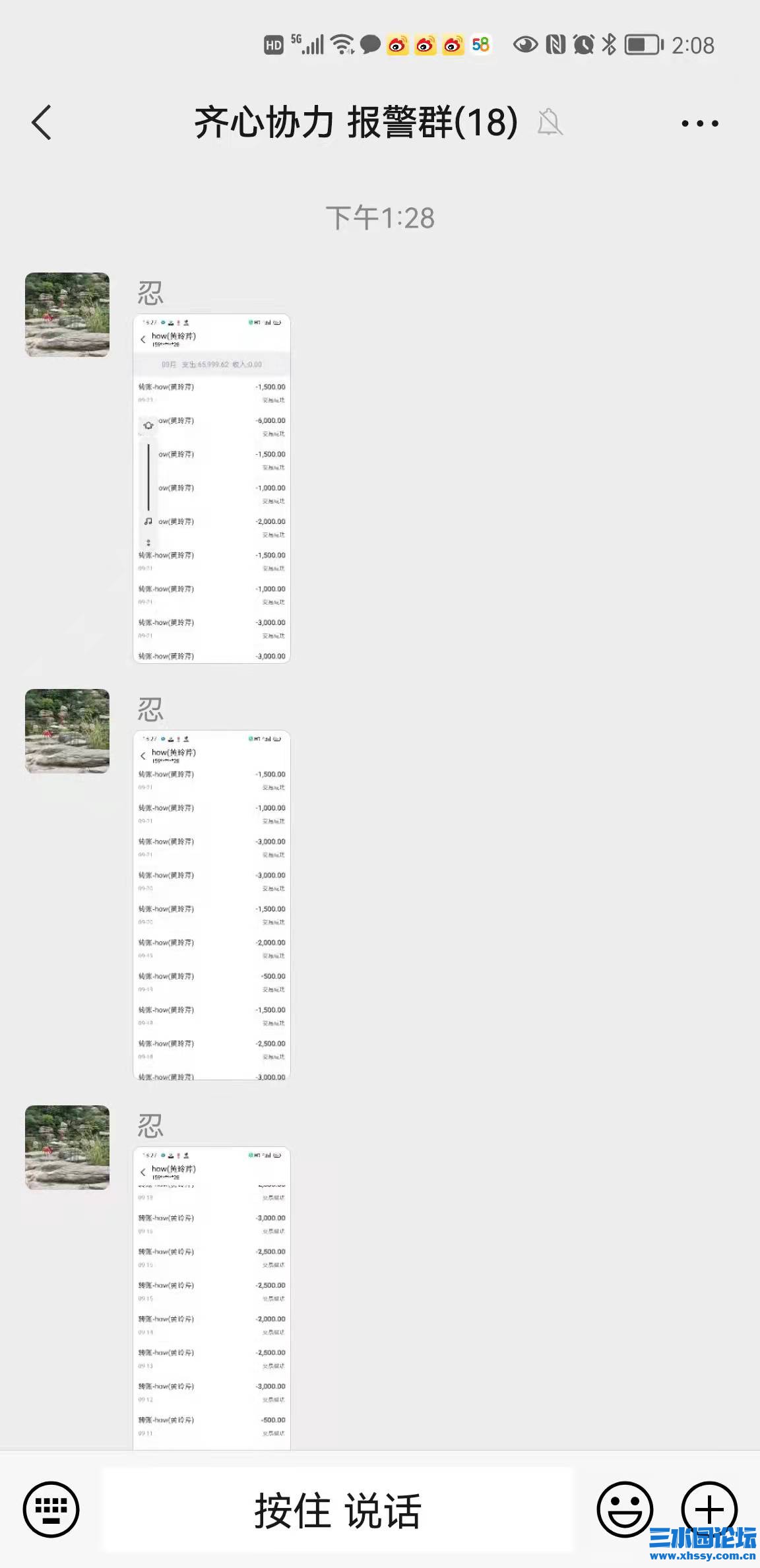Open the plus attachment menu
Image resolution: width=760 pixels, height=1568 pixels.
(709, 1509)
